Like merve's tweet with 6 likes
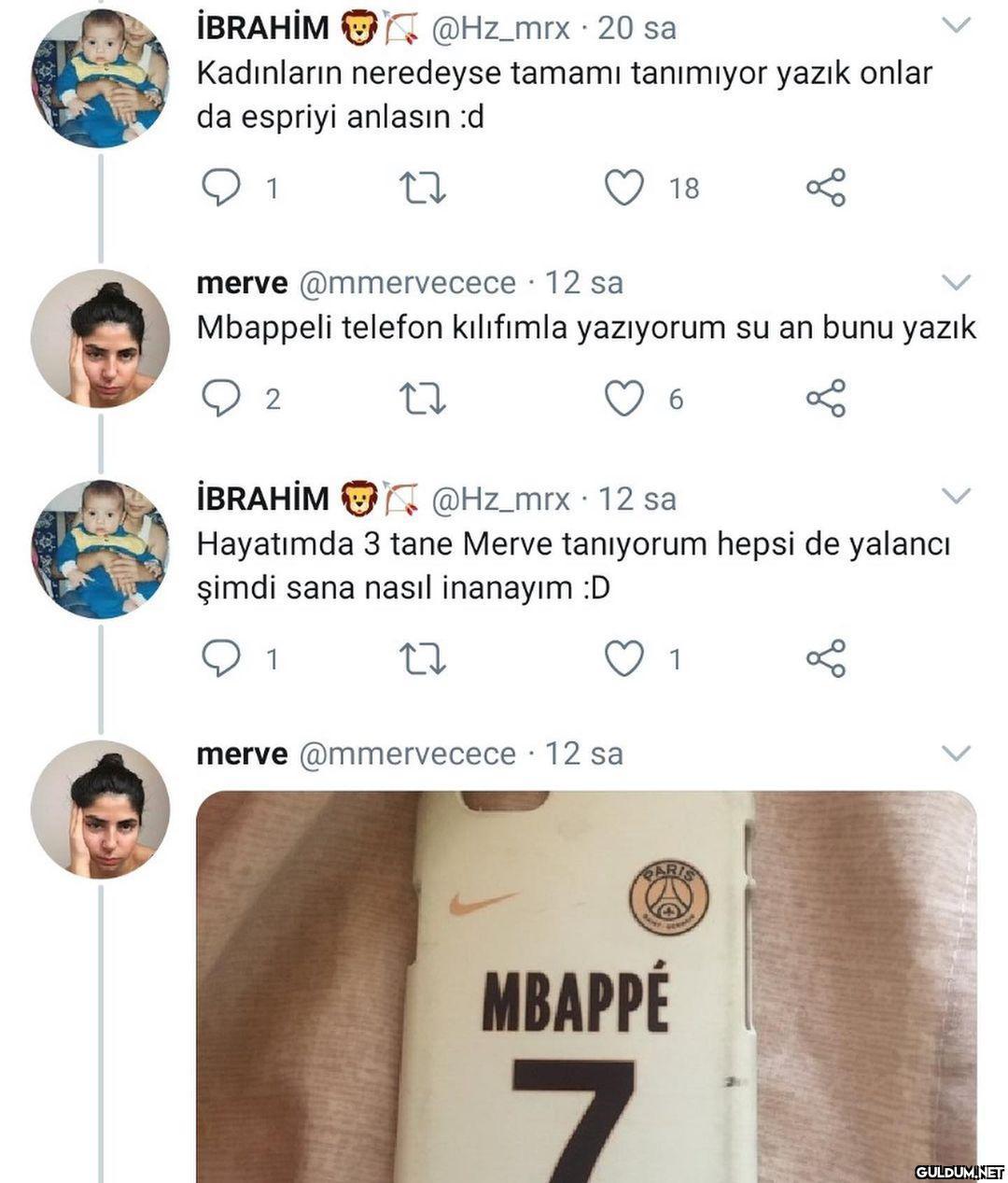The width and height of the screenshot is (1008, 1183). click(623, 399)
